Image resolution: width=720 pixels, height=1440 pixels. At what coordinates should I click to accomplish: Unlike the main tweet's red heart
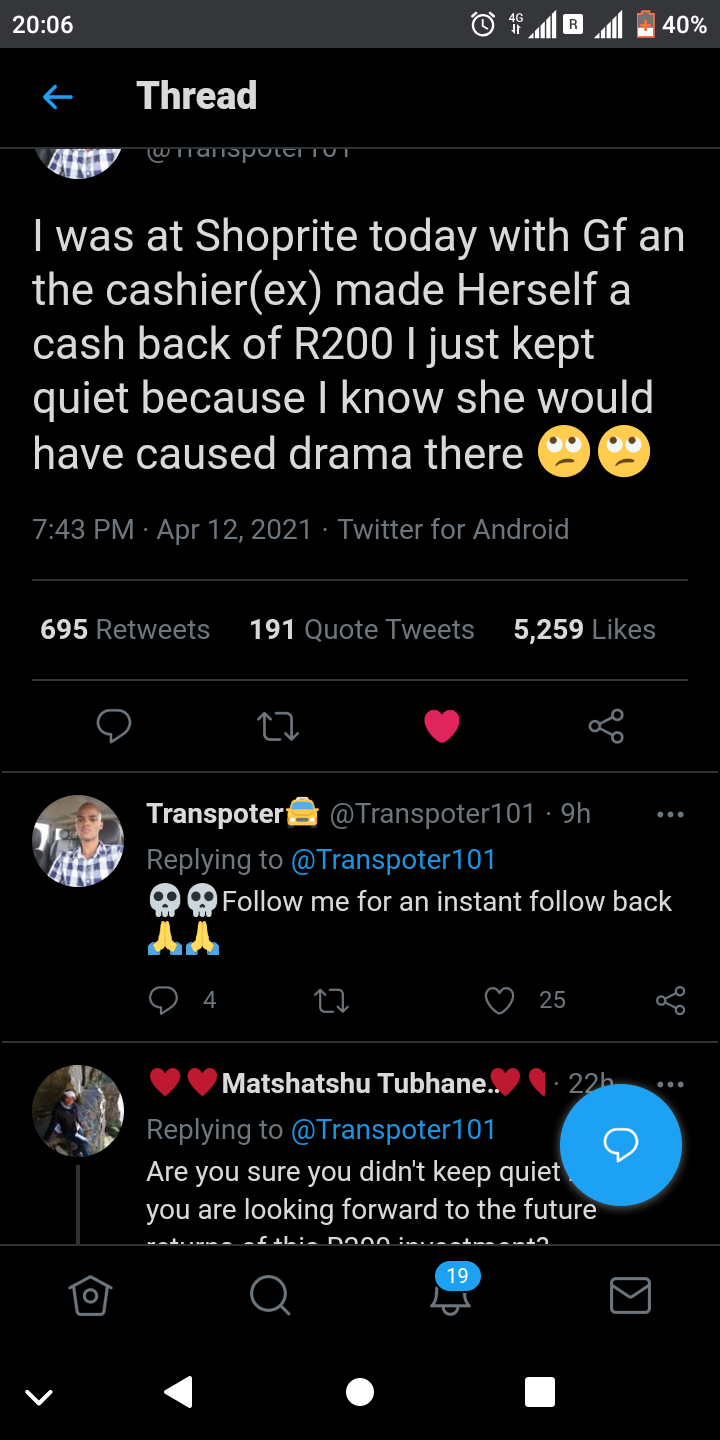pyautogui.click(x=441, y=726)
